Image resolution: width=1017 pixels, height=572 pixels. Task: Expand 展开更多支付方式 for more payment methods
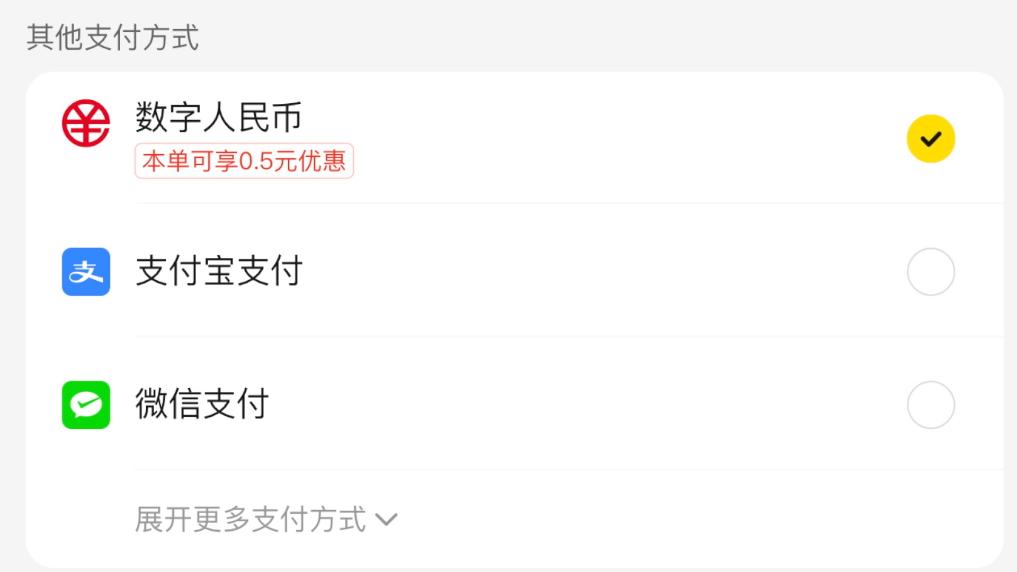click(x=266, y=520)
